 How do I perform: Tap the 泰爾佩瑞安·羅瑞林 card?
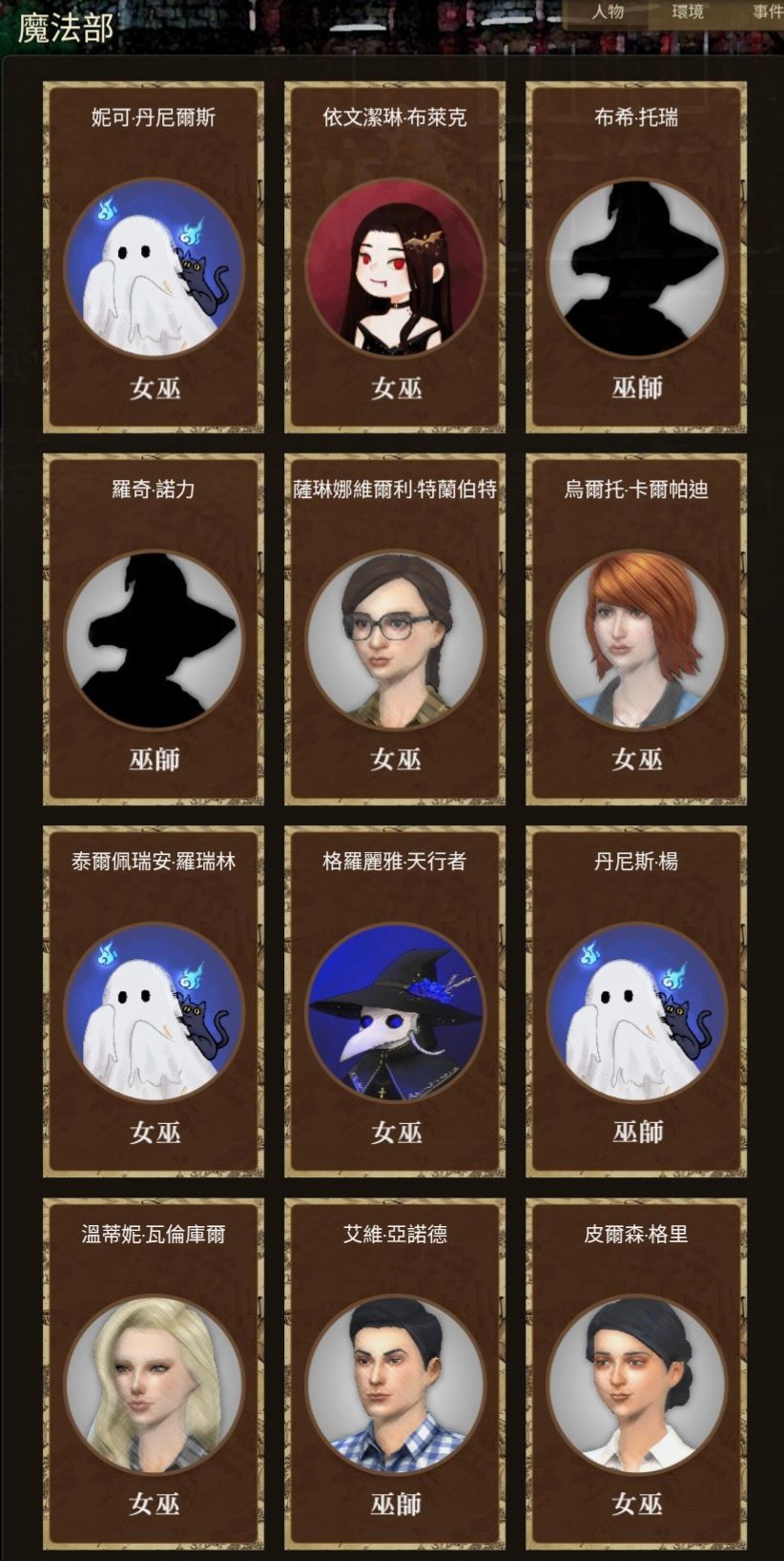pos(154,1002)
